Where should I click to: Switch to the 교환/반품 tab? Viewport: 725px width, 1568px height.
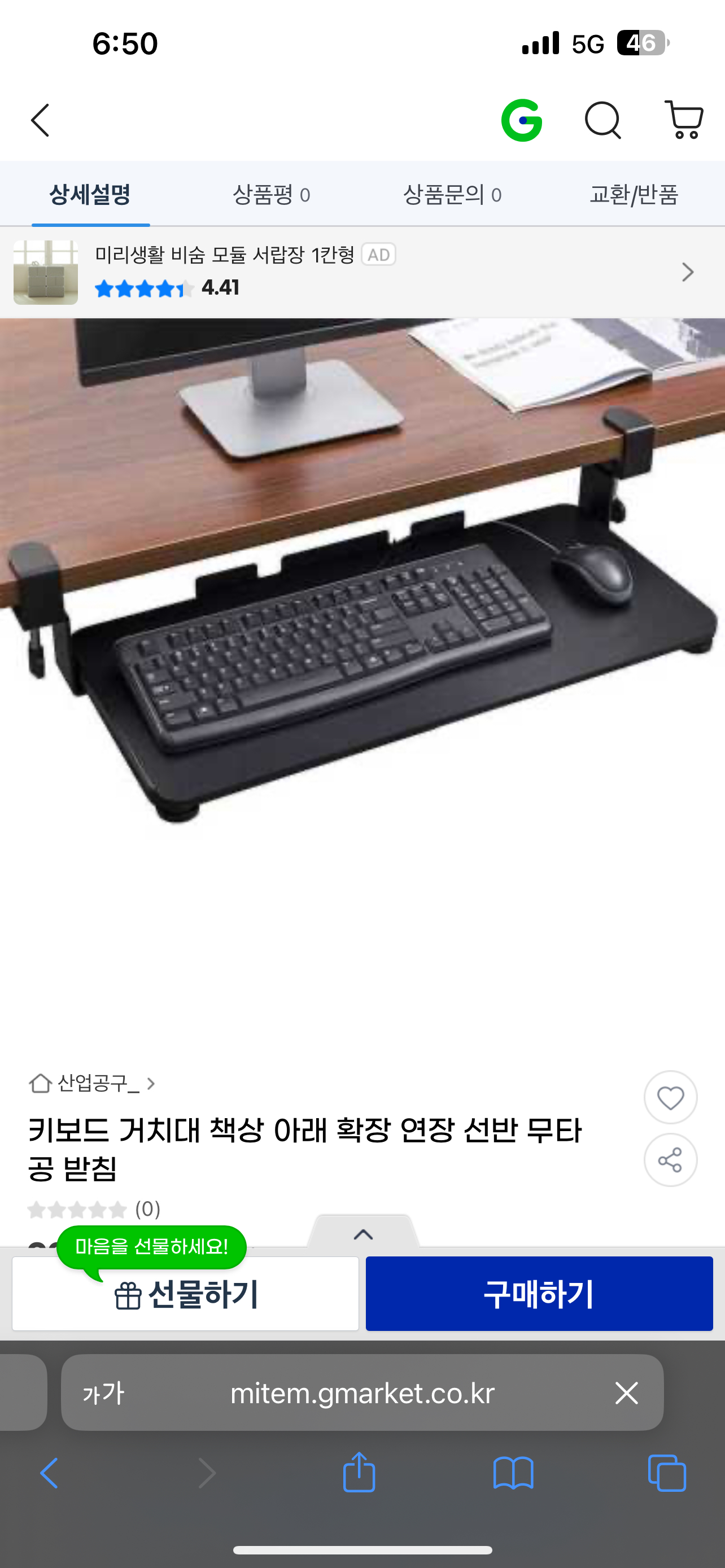pos(633,195)
